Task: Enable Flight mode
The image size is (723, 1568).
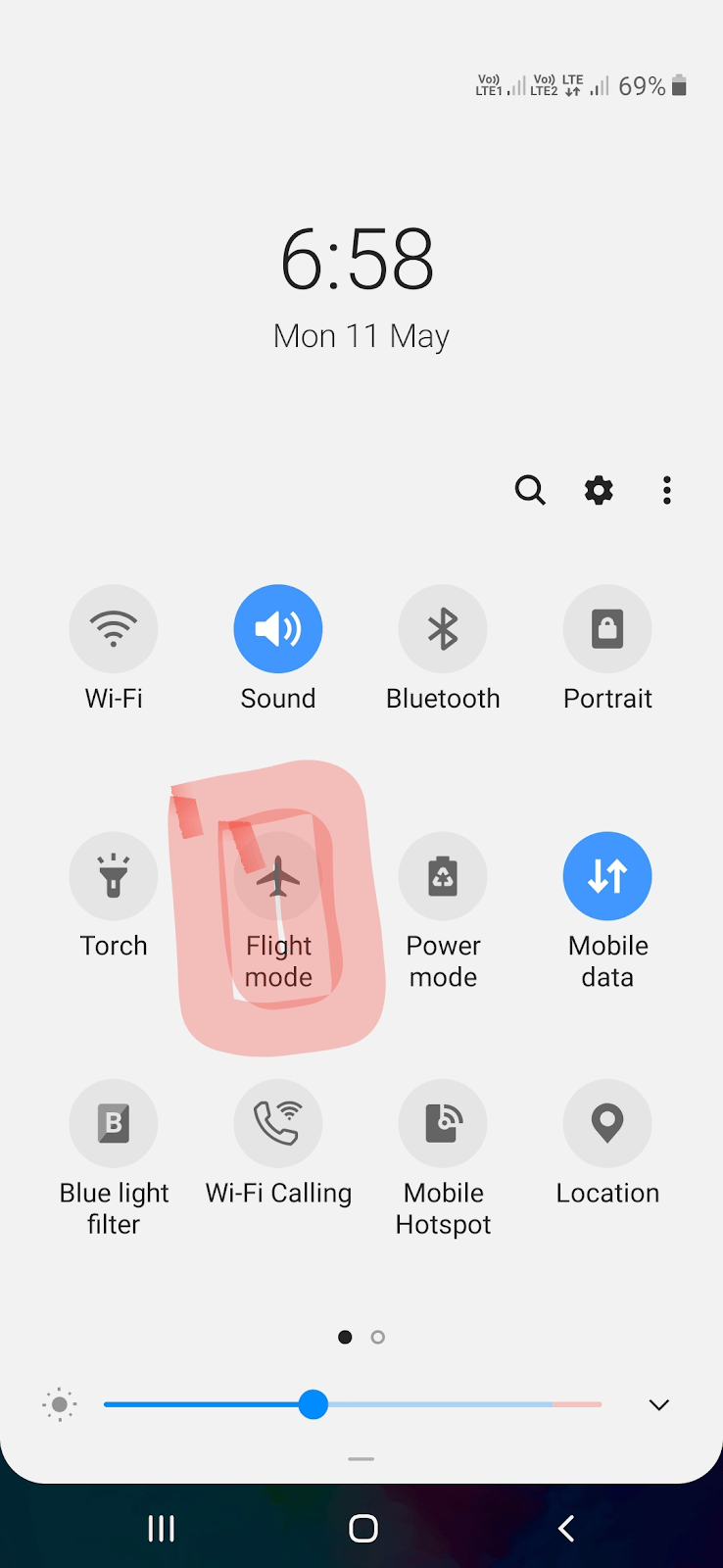Action: pyautogui.click(x=278, y=875)
